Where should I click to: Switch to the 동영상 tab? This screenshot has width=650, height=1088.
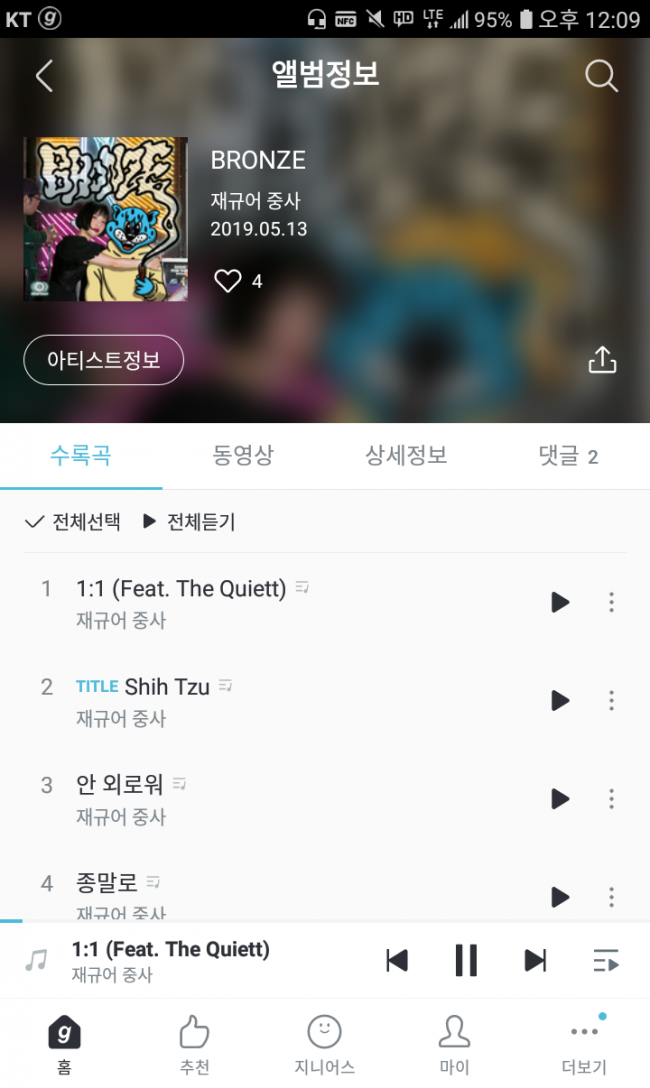tap(243, 456)
